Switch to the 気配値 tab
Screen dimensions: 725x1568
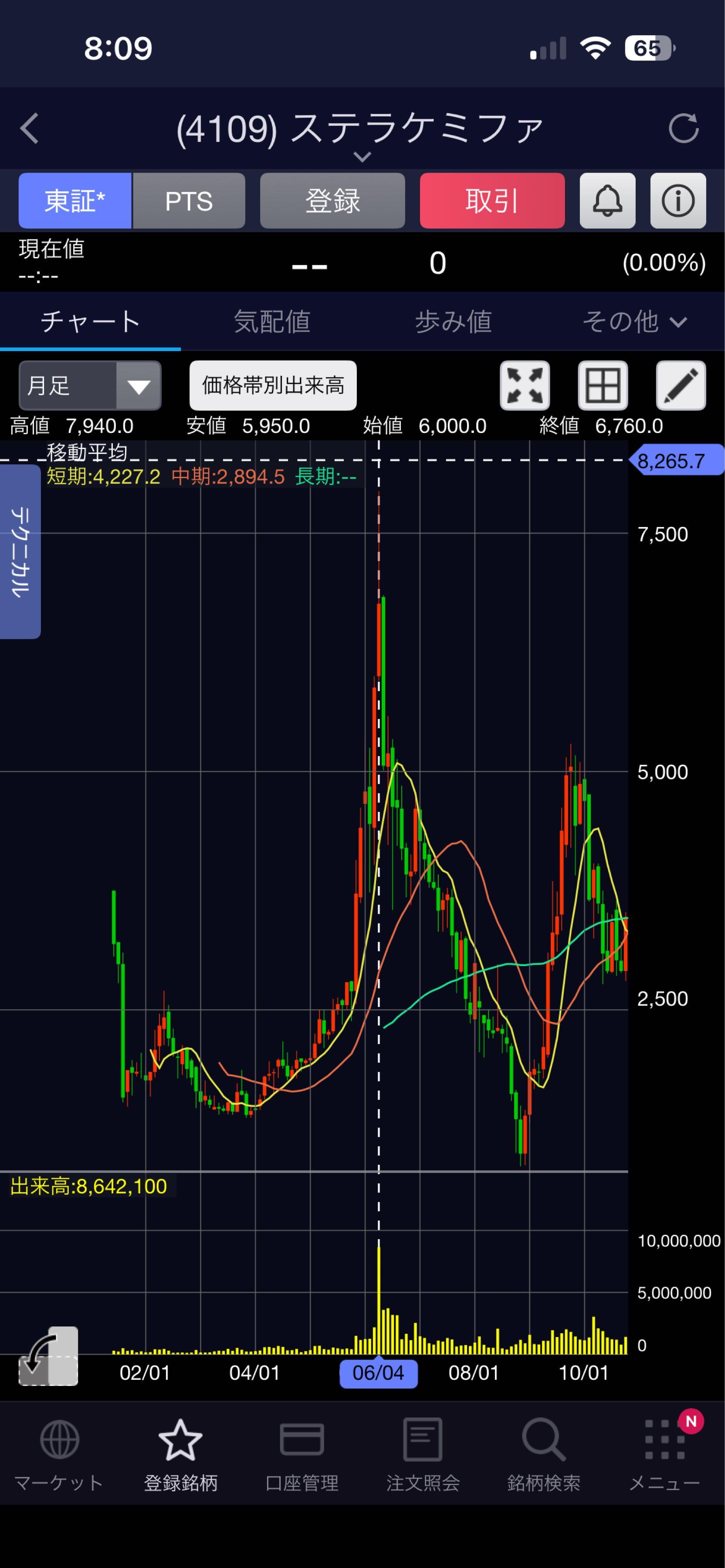tap(272, 321)
